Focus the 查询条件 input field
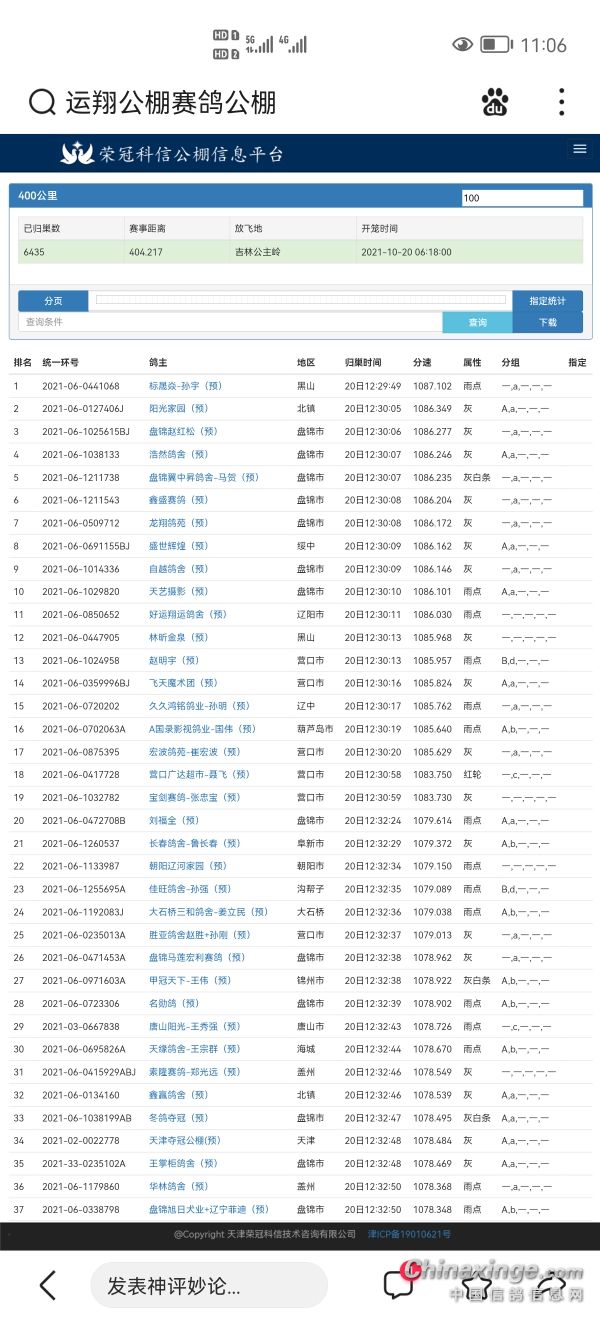This screenshot has height=1320, width=600. 230,322
